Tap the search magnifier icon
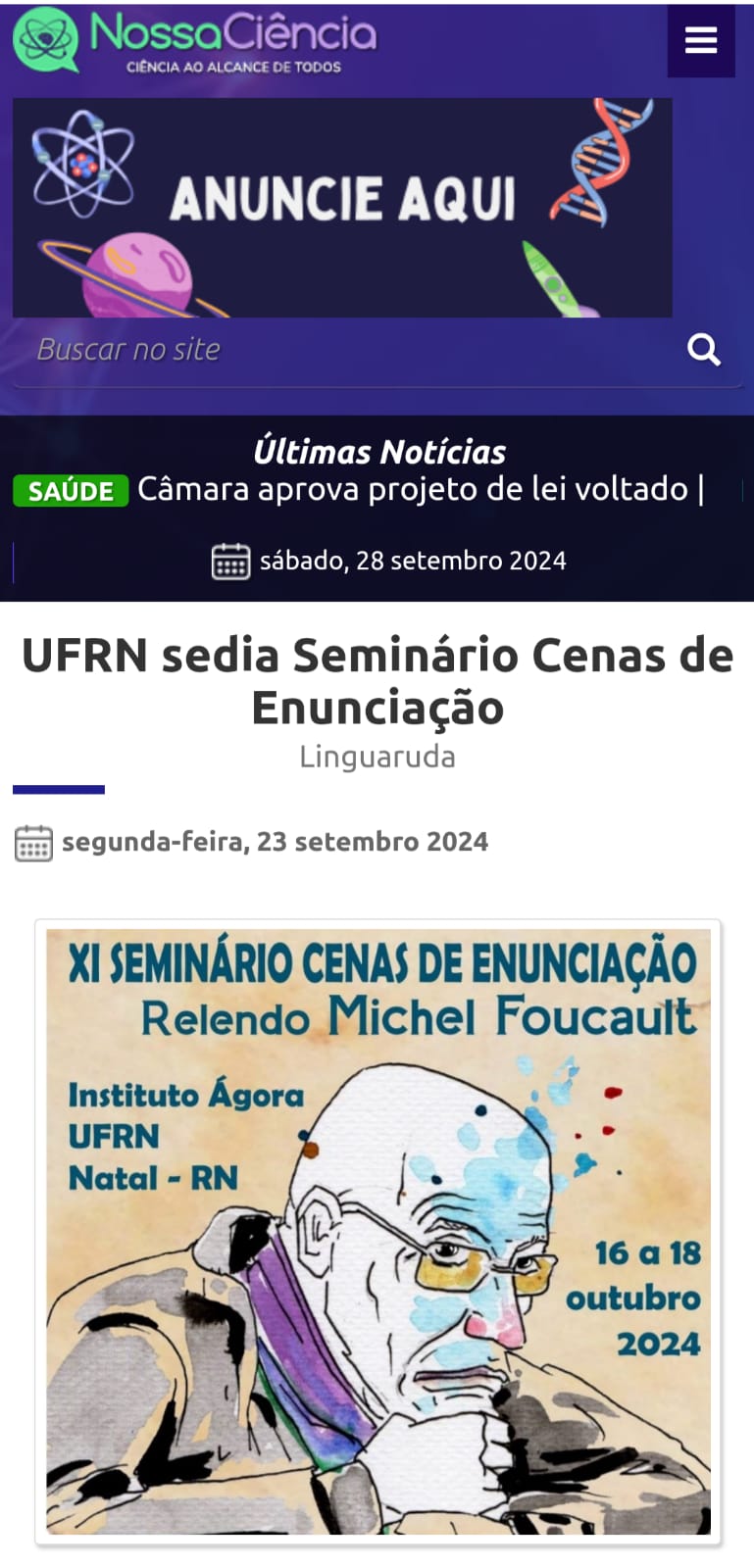 coord(703,350)
